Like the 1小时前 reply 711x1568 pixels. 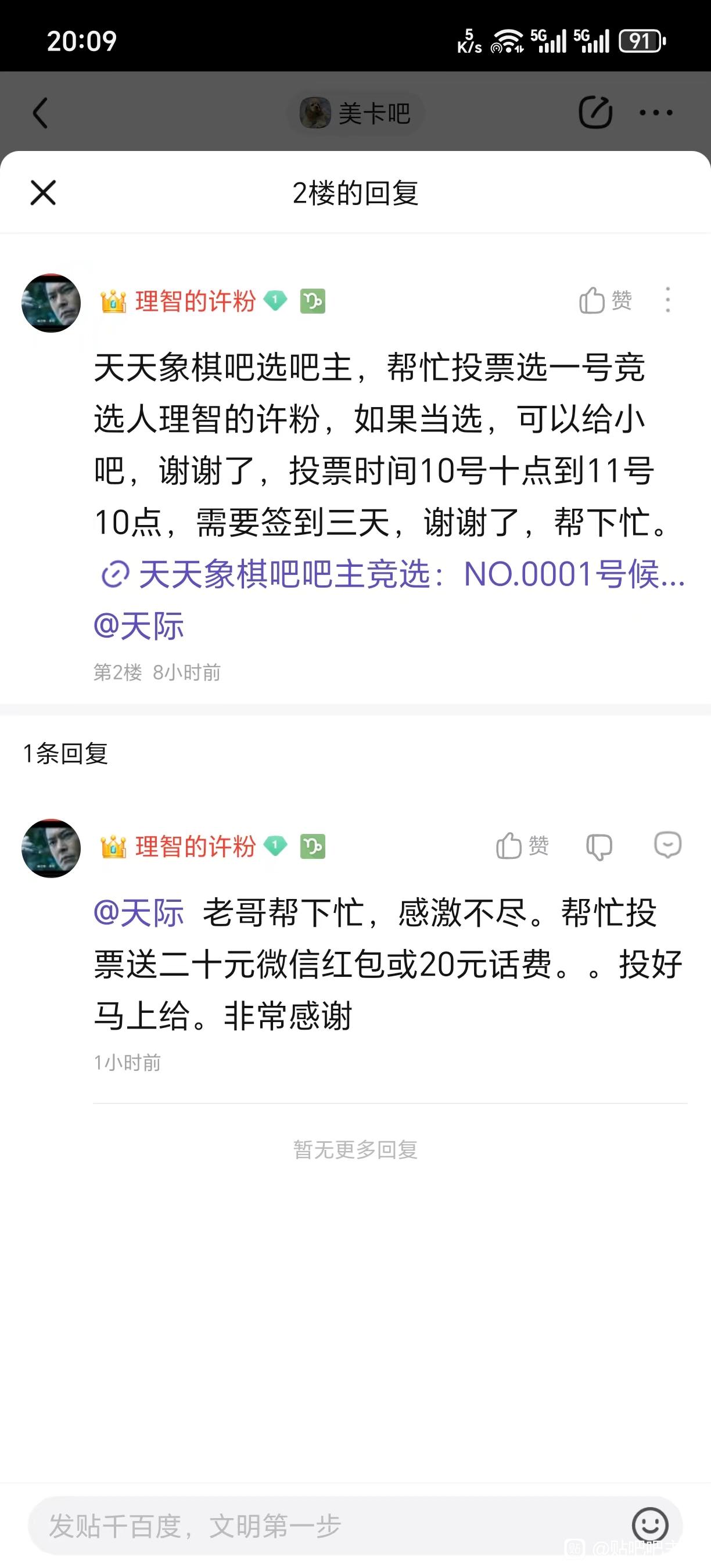[522, 846]
